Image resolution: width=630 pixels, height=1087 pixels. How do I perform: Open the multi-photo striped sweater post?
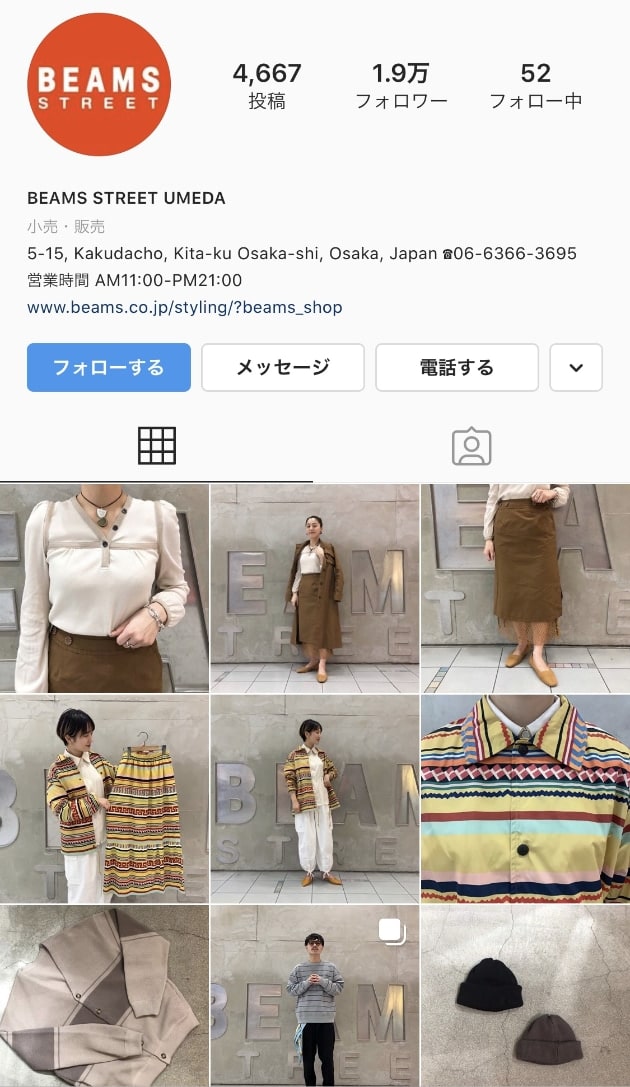pos(314,995)
